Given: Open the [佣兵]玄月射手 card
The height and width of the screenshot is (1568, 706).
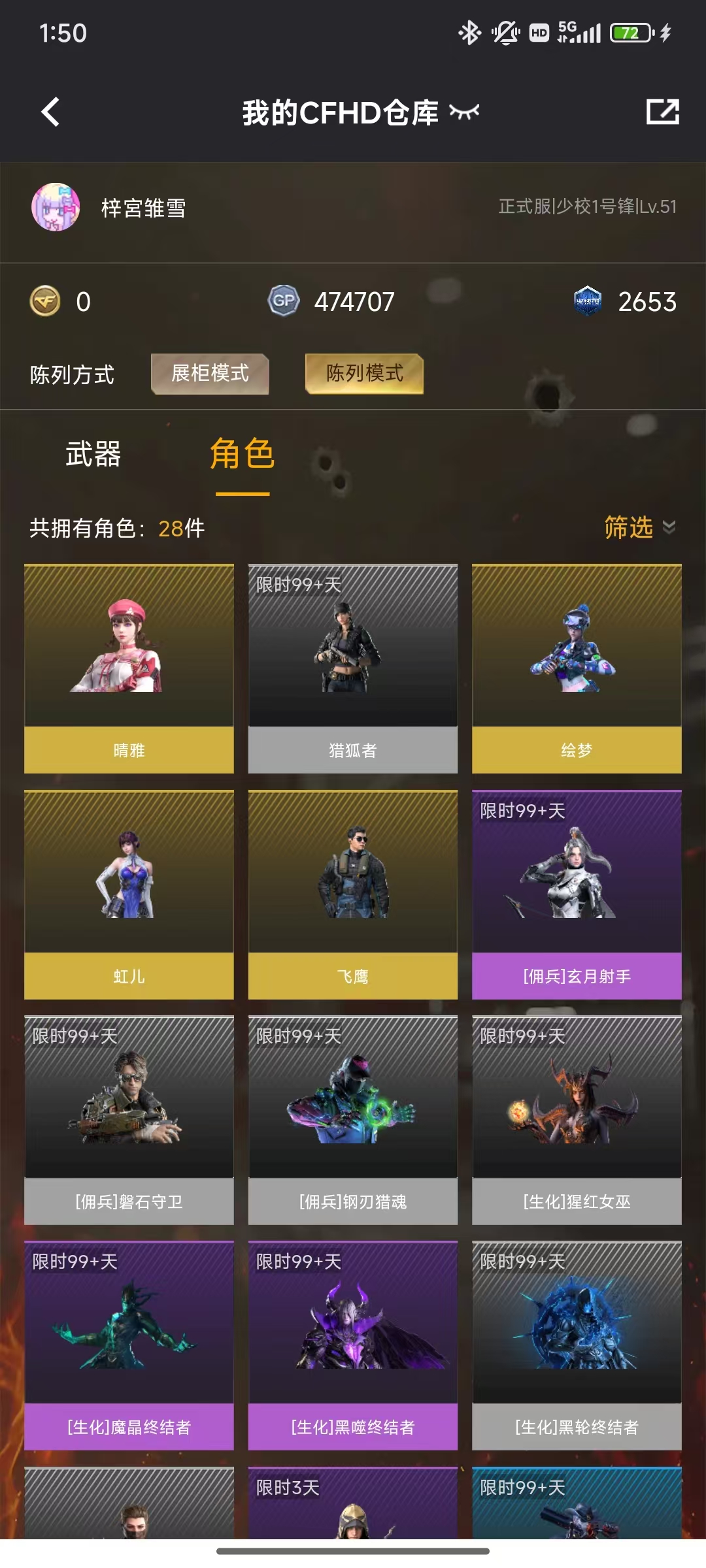Looking at the screenshot, I should pos(577,894).
